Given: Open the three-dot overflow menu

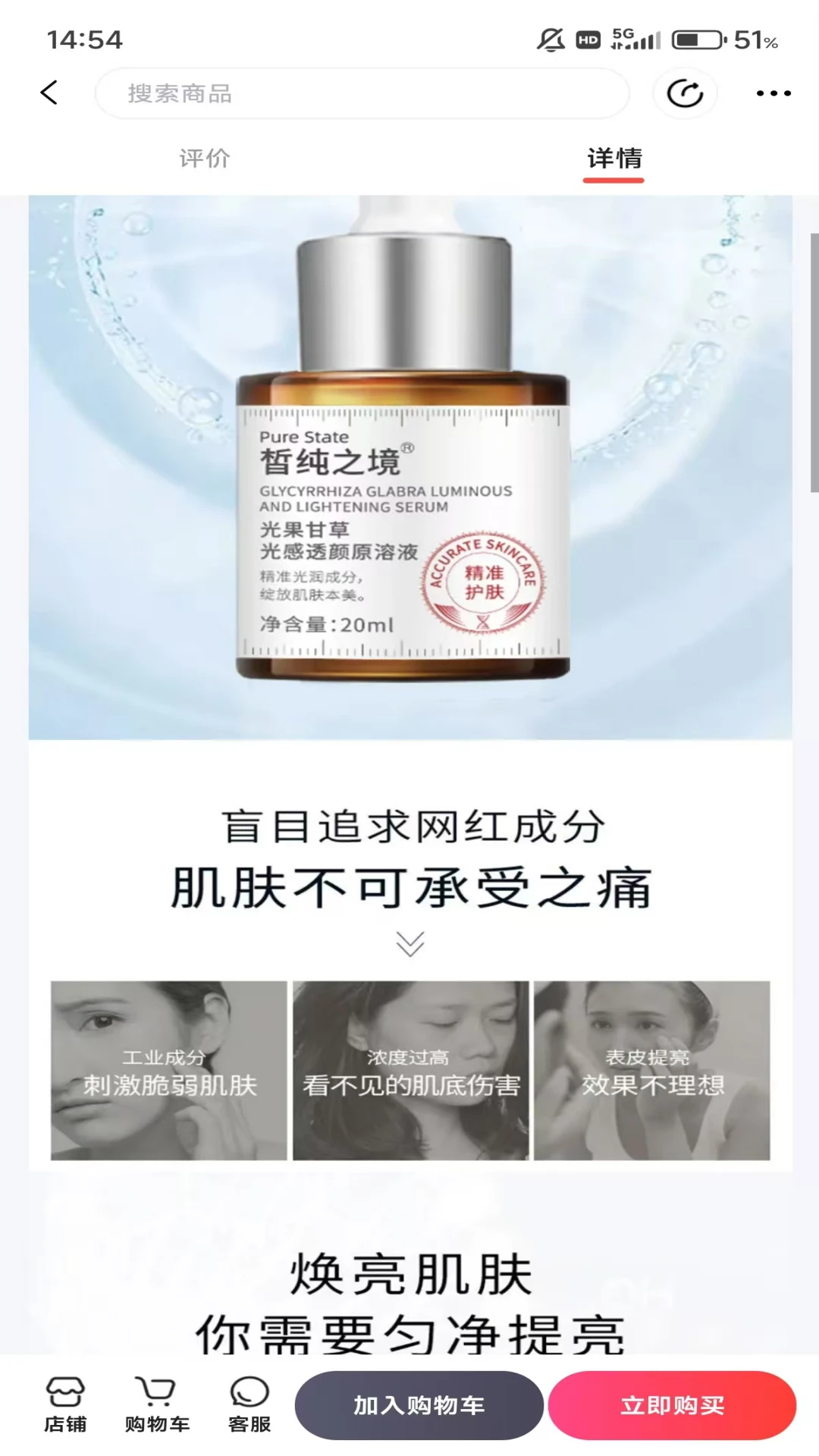Looking at the screenshot, I should pyautogui.click(x=773, y=93).
